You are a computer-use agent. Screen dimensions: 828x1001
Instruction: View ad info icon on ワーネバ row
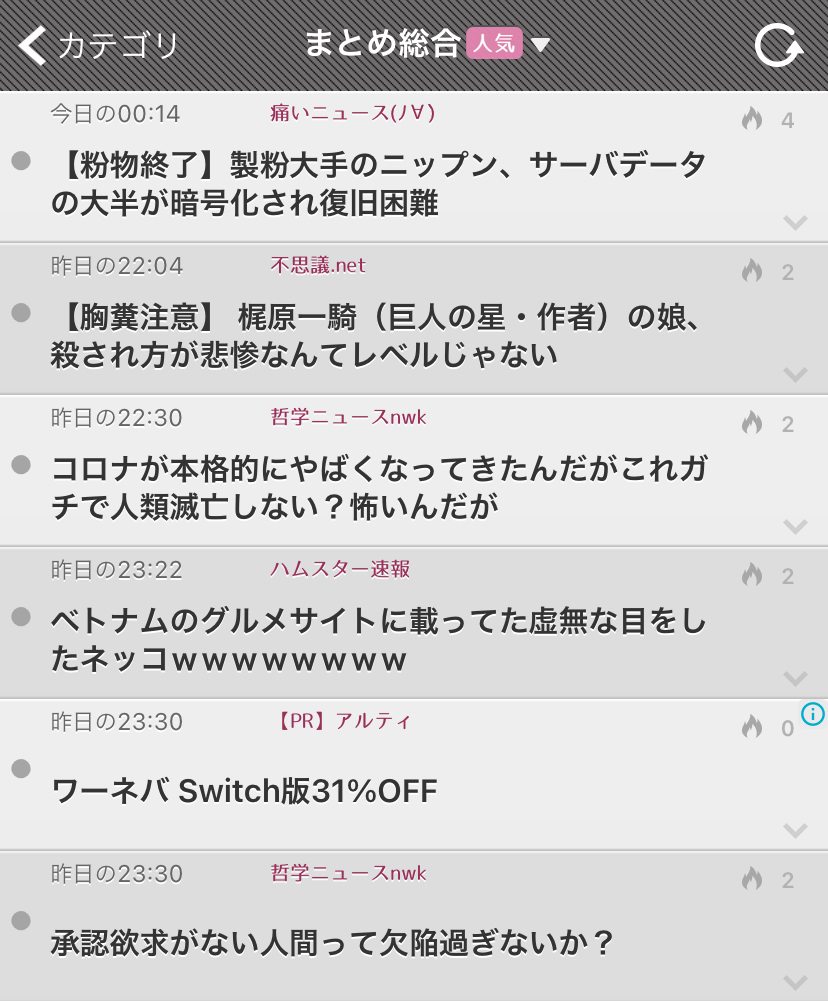(813, 714)
